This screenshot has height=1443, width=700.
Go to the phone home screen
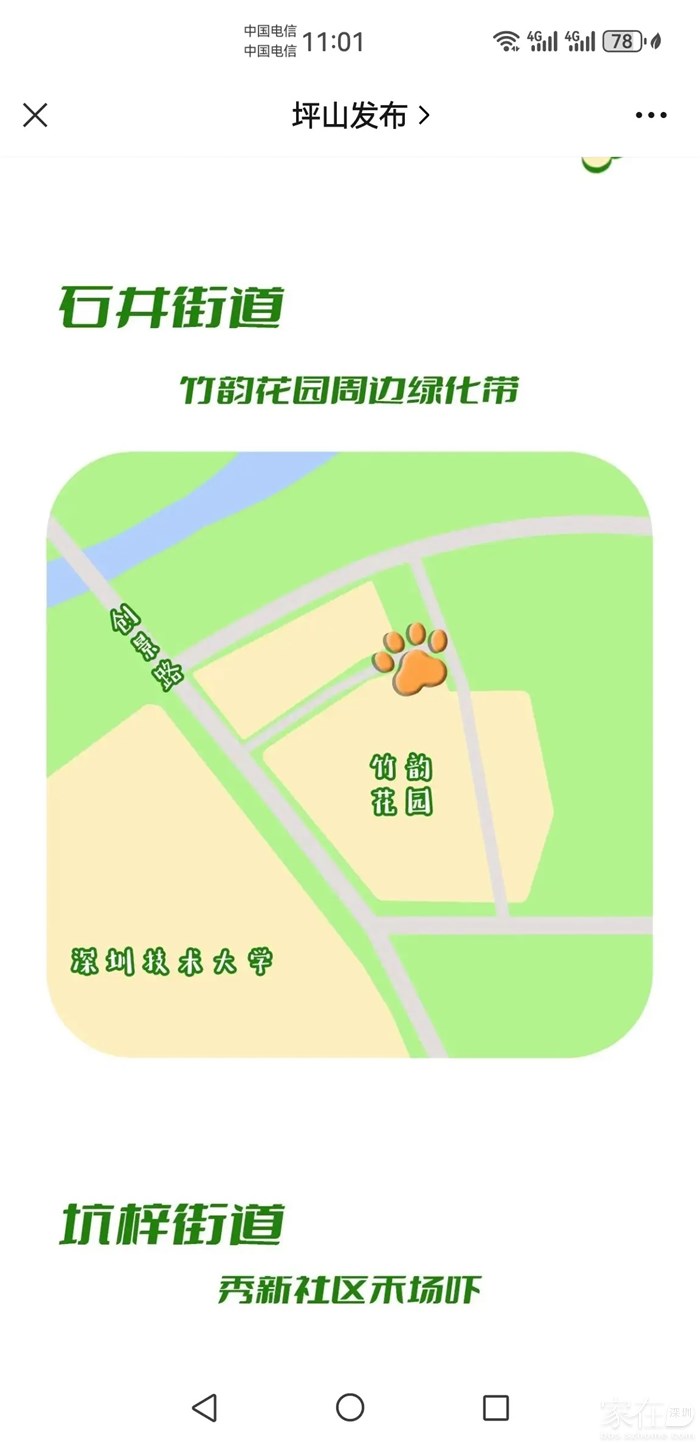[x=350, y=1408]
